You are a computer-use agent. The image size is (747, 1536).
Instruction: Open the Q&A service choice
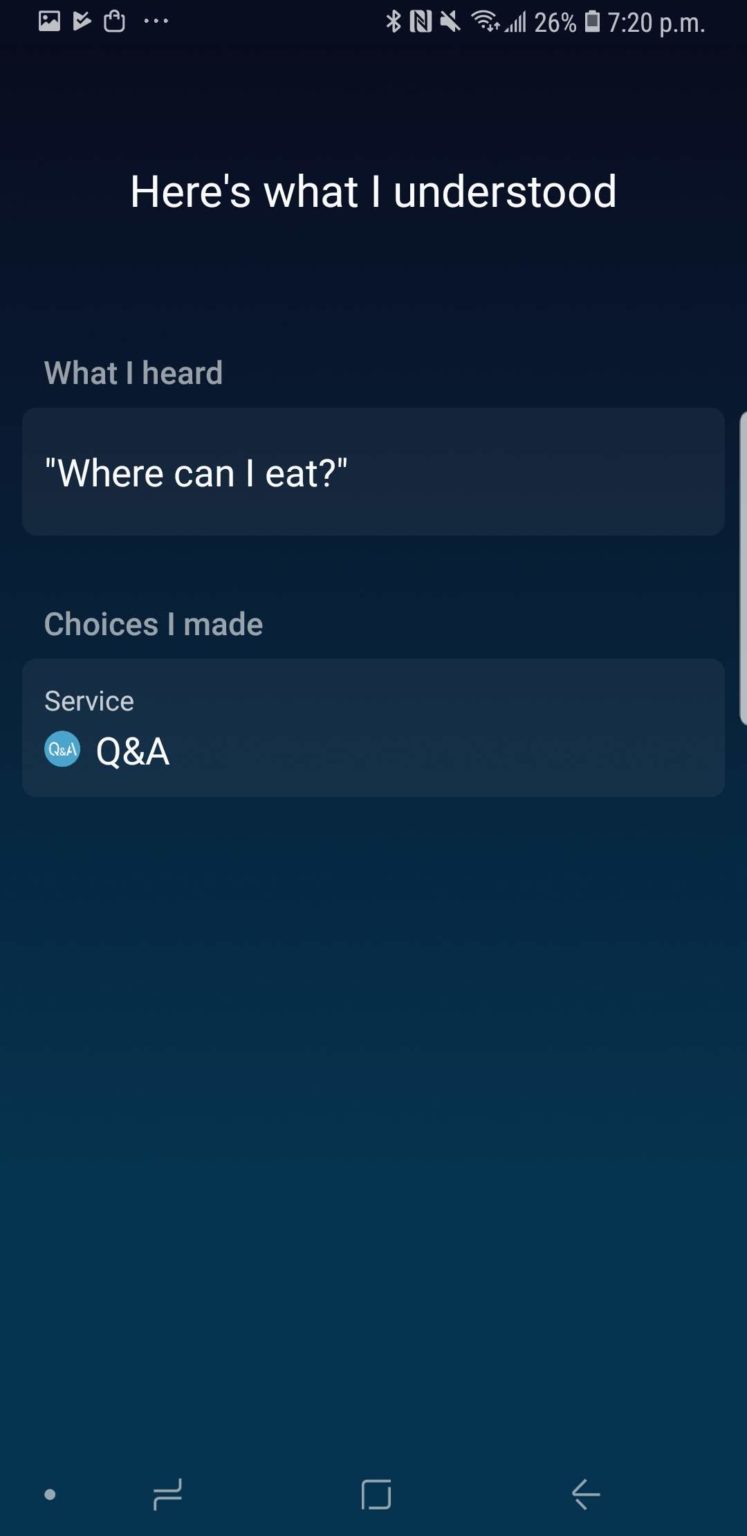point(373,728)
